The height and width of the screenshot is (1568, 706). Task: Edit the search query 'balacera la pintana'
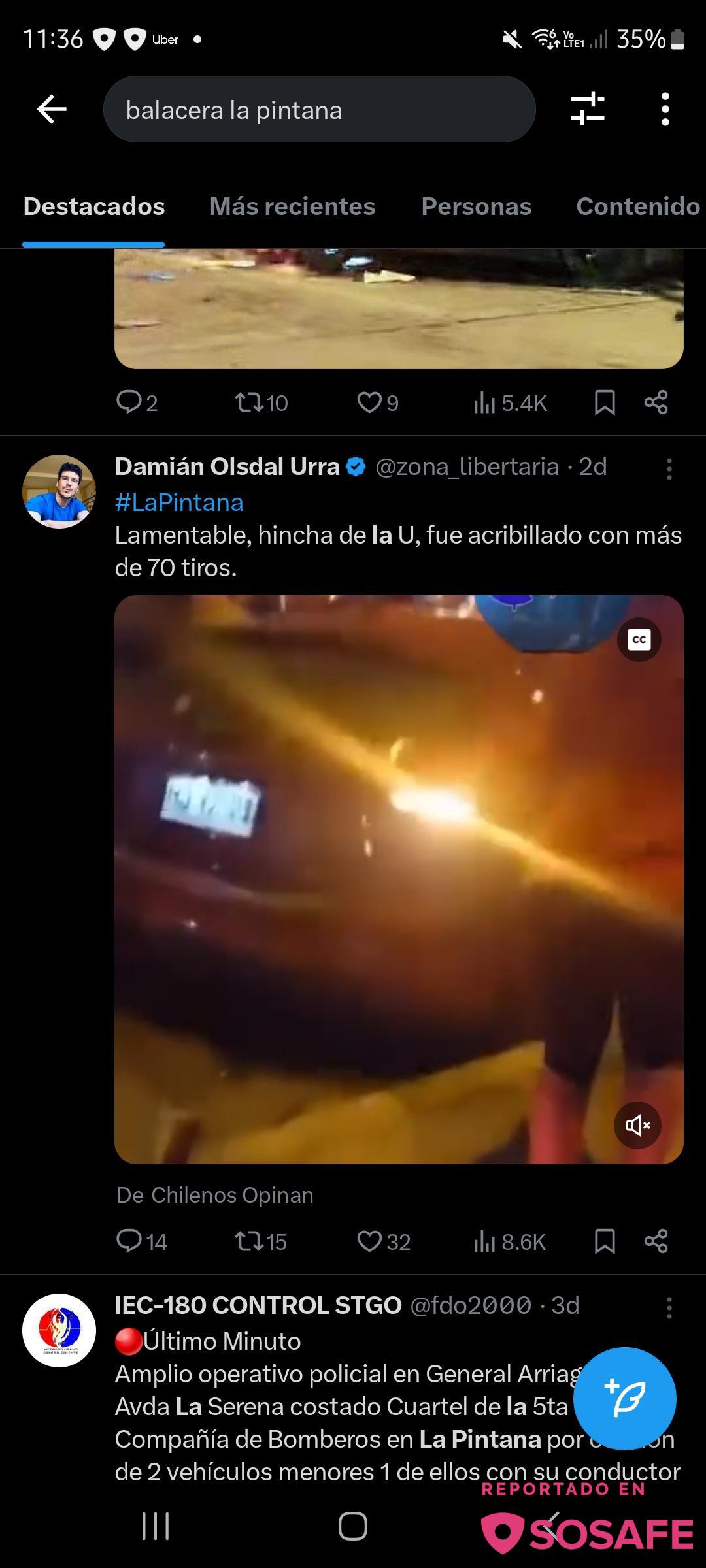click(319, 110)
